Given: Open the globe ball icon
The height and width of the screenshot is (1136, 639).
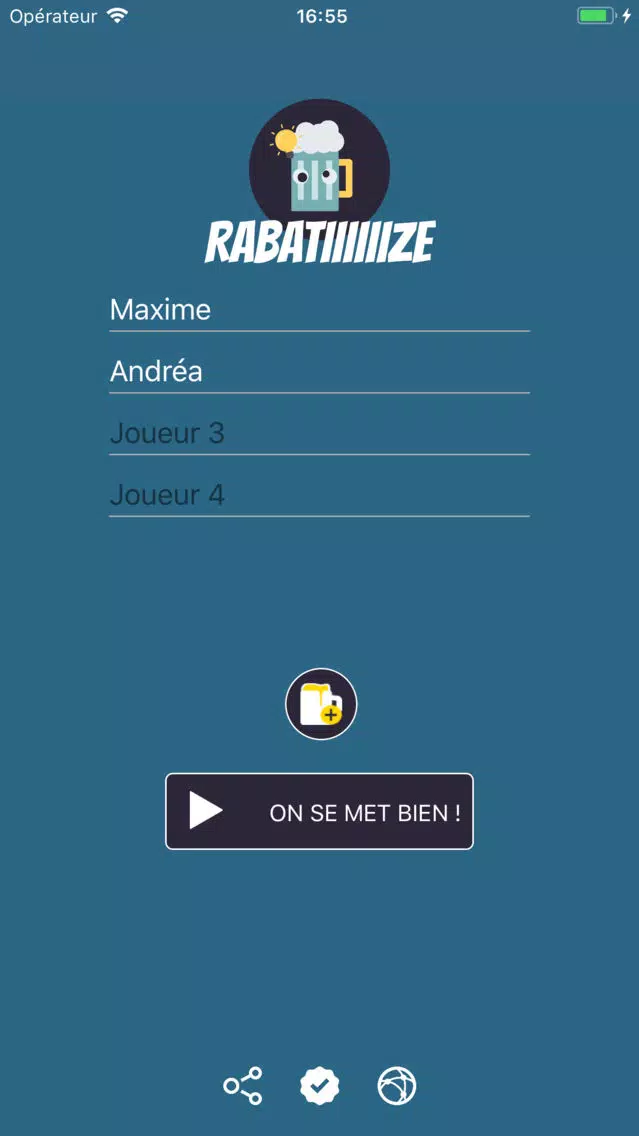Looking at the screenshot, I should point(396,1086).
